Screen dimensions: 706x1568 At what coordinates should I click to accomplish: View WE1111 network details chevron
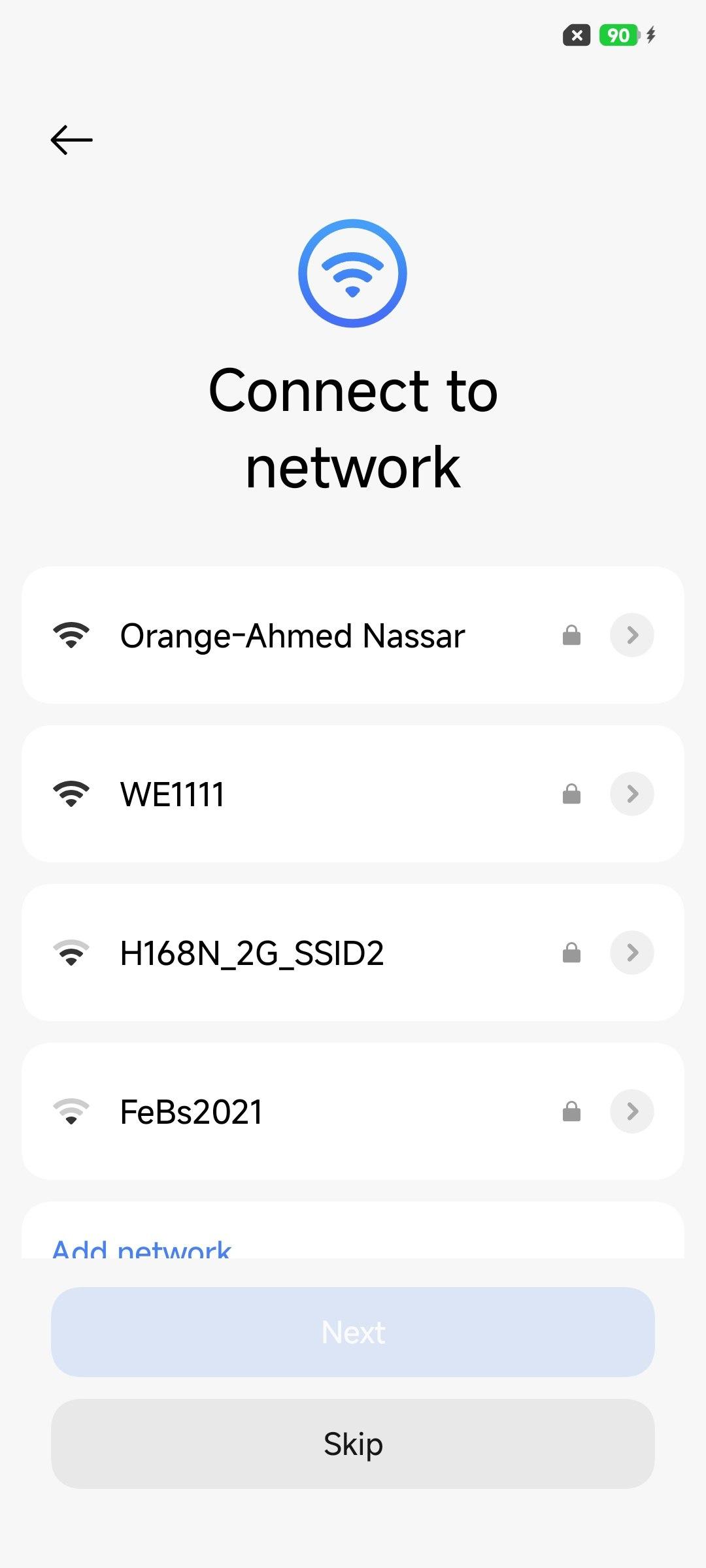click(631, 794)
